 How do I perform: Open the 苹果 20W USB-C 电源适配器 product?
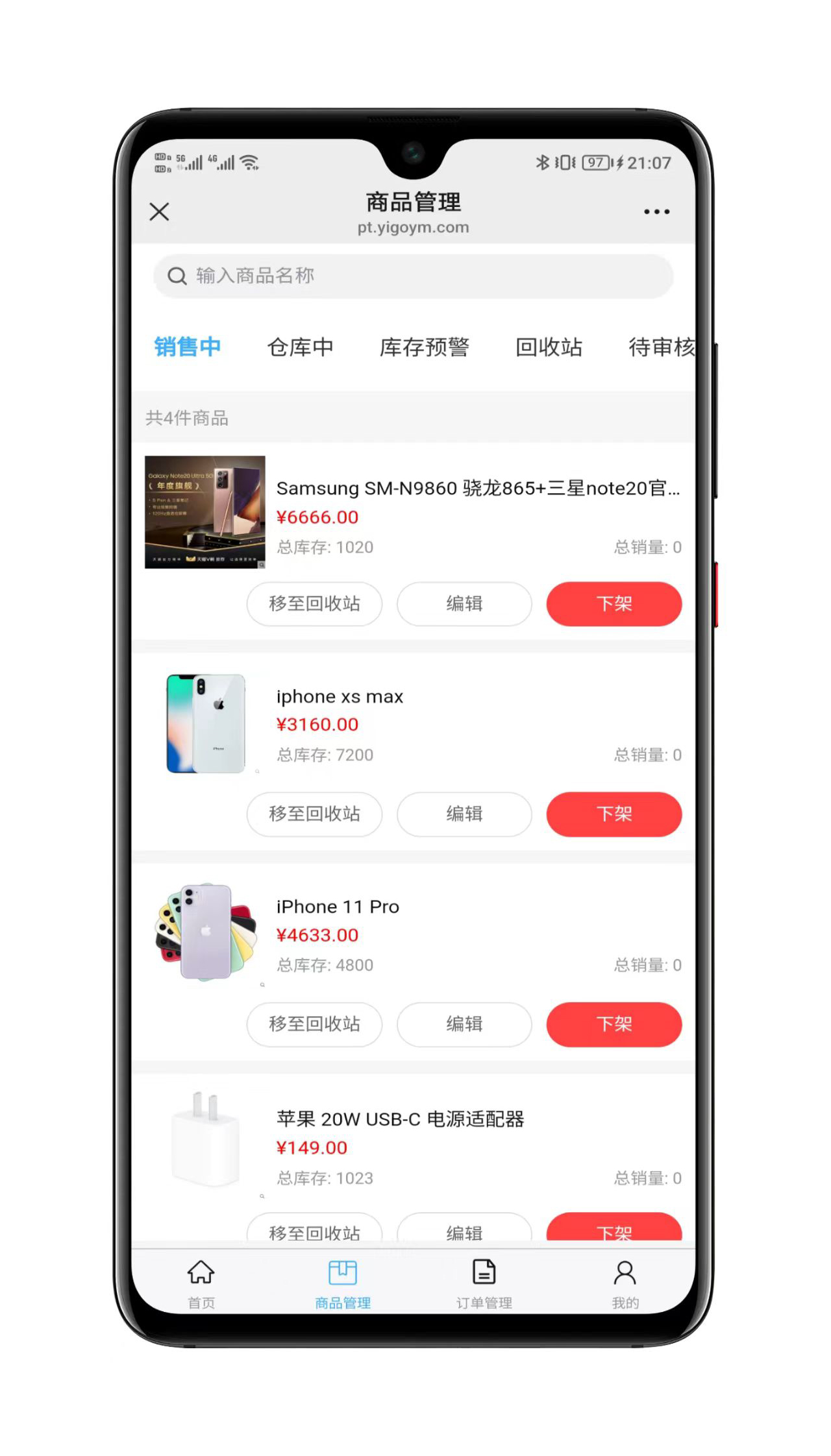[400, 1119]
